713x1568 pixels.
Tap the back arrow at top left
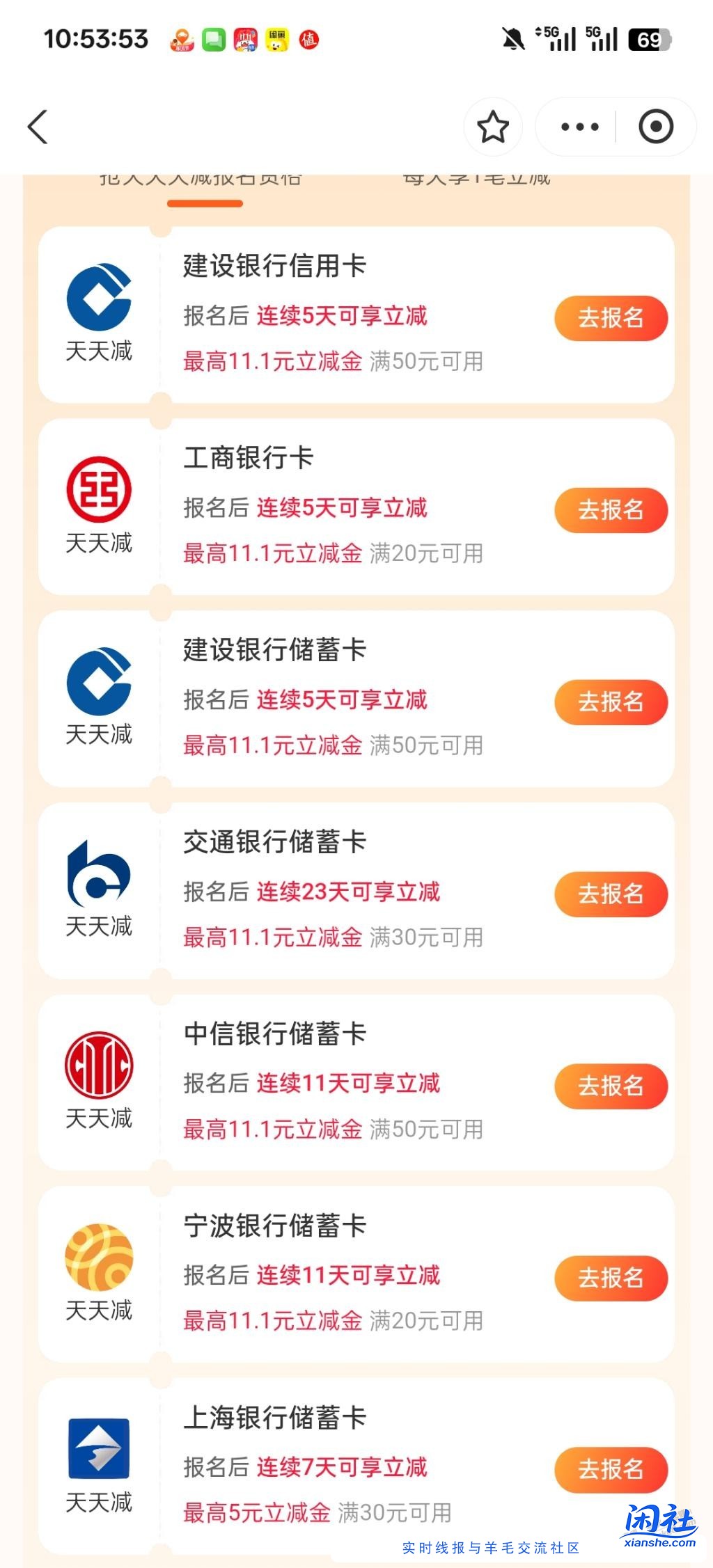[x=36, y=127]
